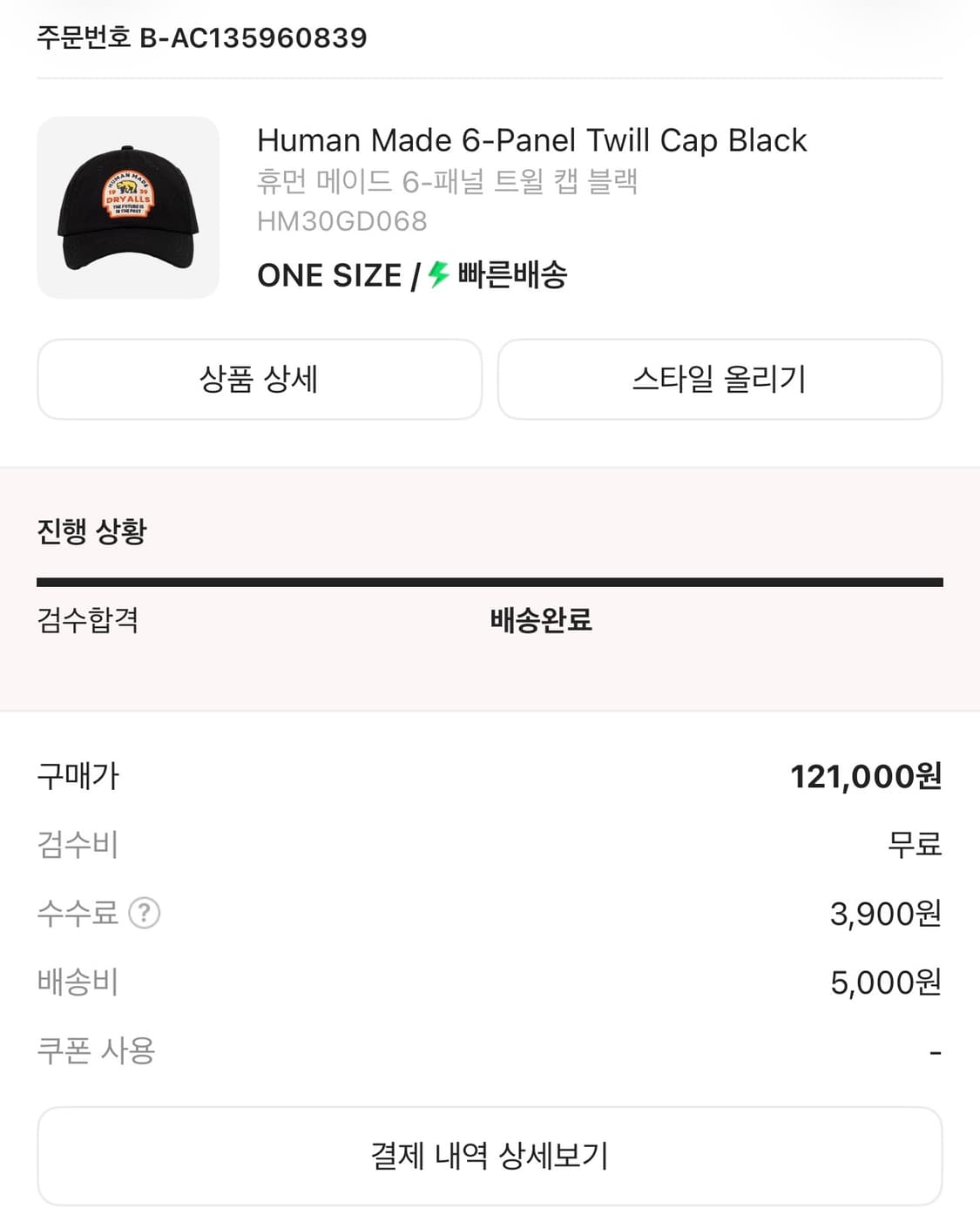Open the 상품 상세 product detail button
The image size is (980, 1215).
click(x=259, y=380)
